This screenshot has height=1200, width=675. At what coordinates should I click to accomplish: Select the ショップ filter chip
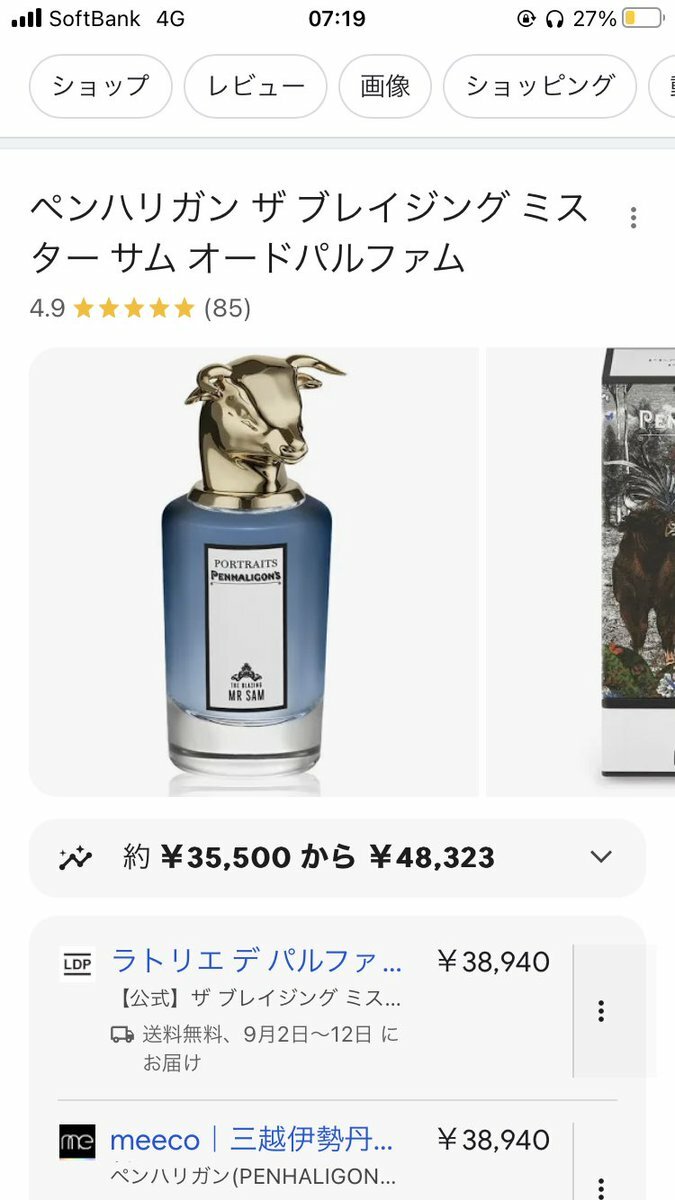(x=100, y=86)
